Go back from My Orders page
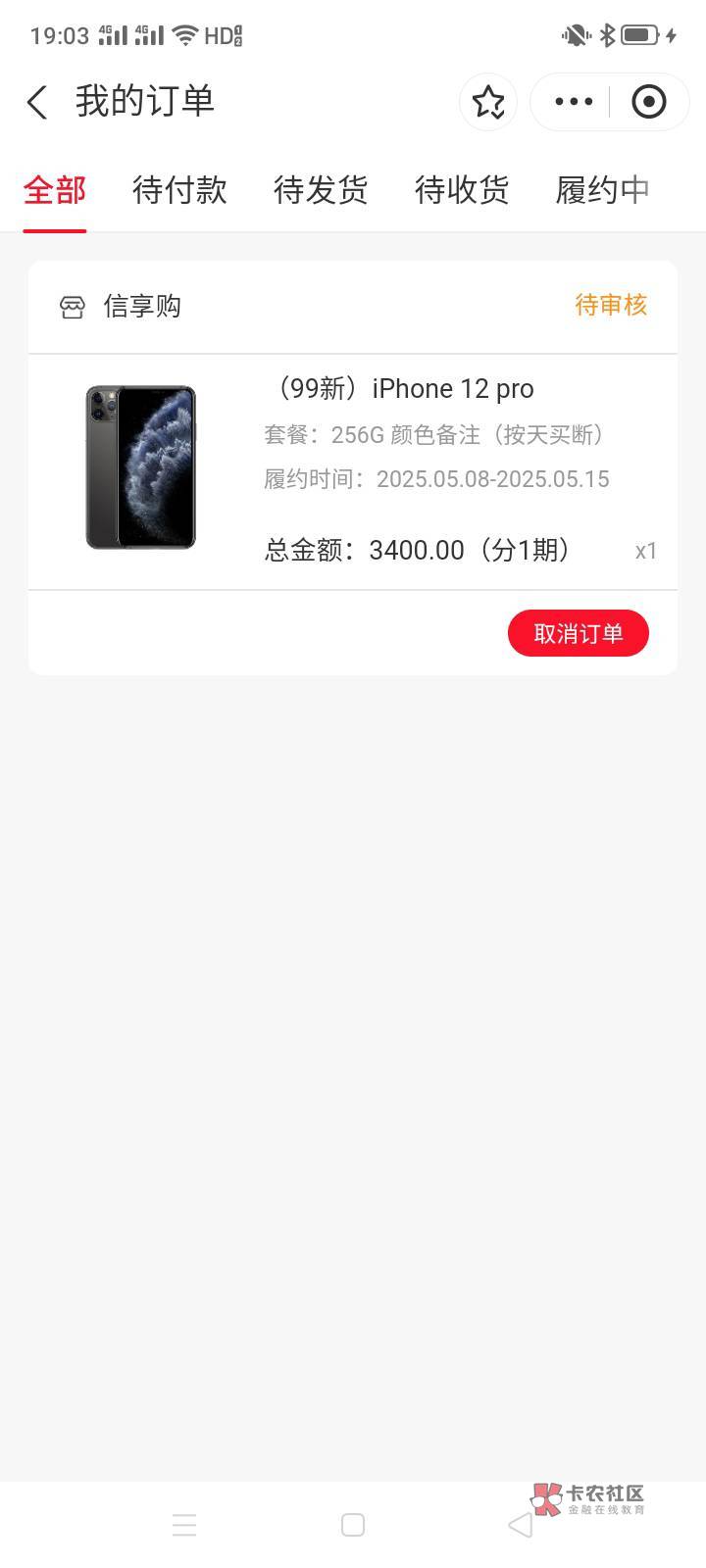This screenshot has width=706, height=1568. point(37,102)
